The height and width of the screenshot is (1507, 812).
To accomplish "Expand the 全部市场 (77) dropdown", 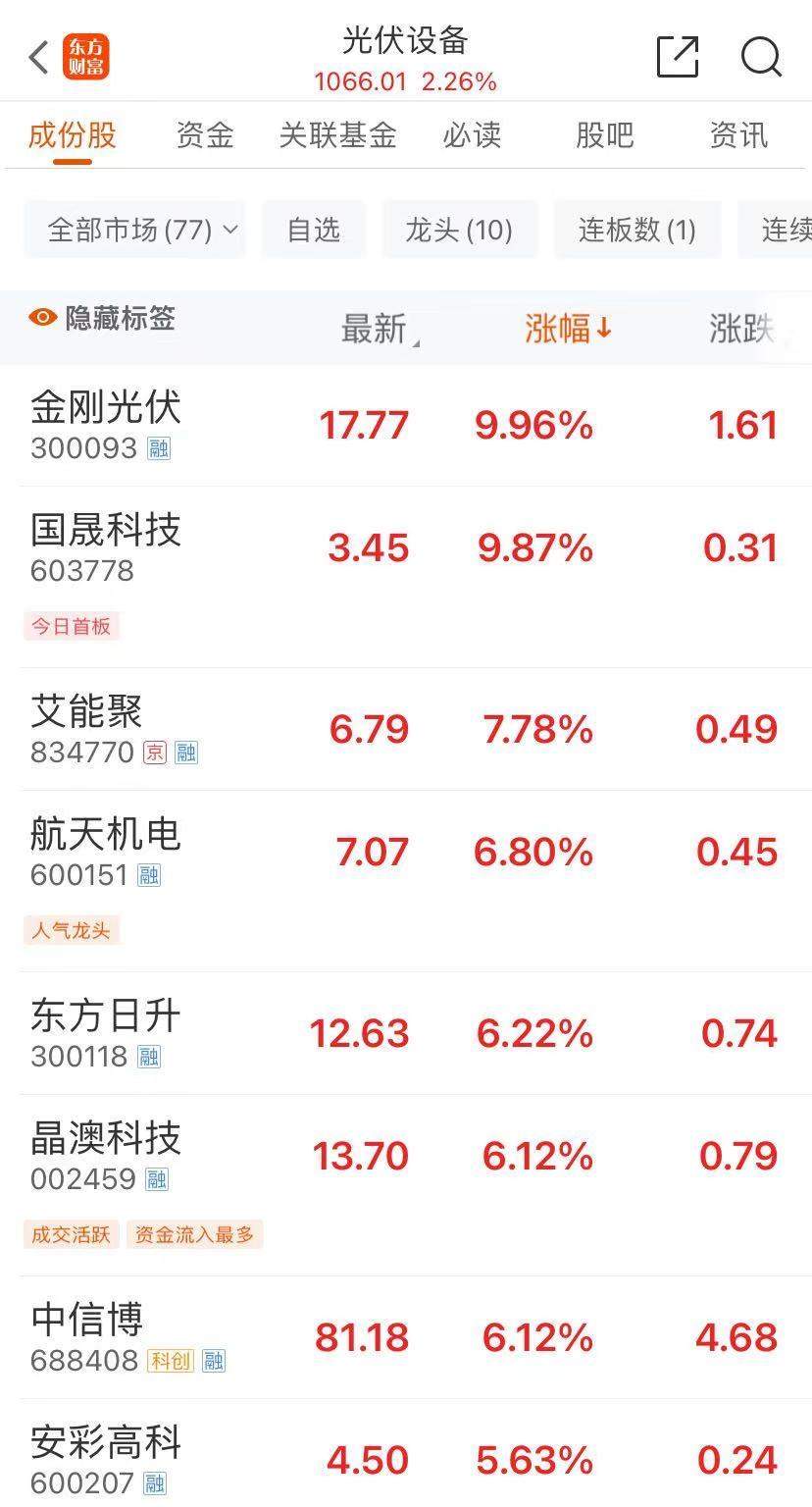I will (x=134, y=230).
